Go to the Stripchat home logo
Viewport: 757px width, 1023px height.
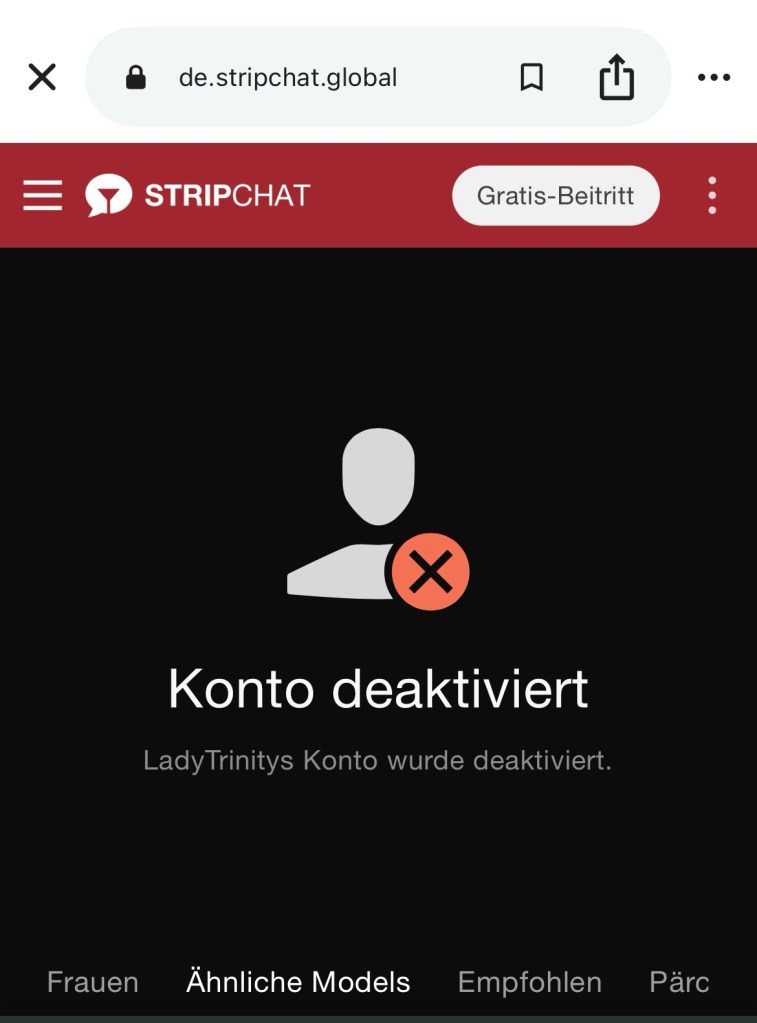click(x=198, y=195)
